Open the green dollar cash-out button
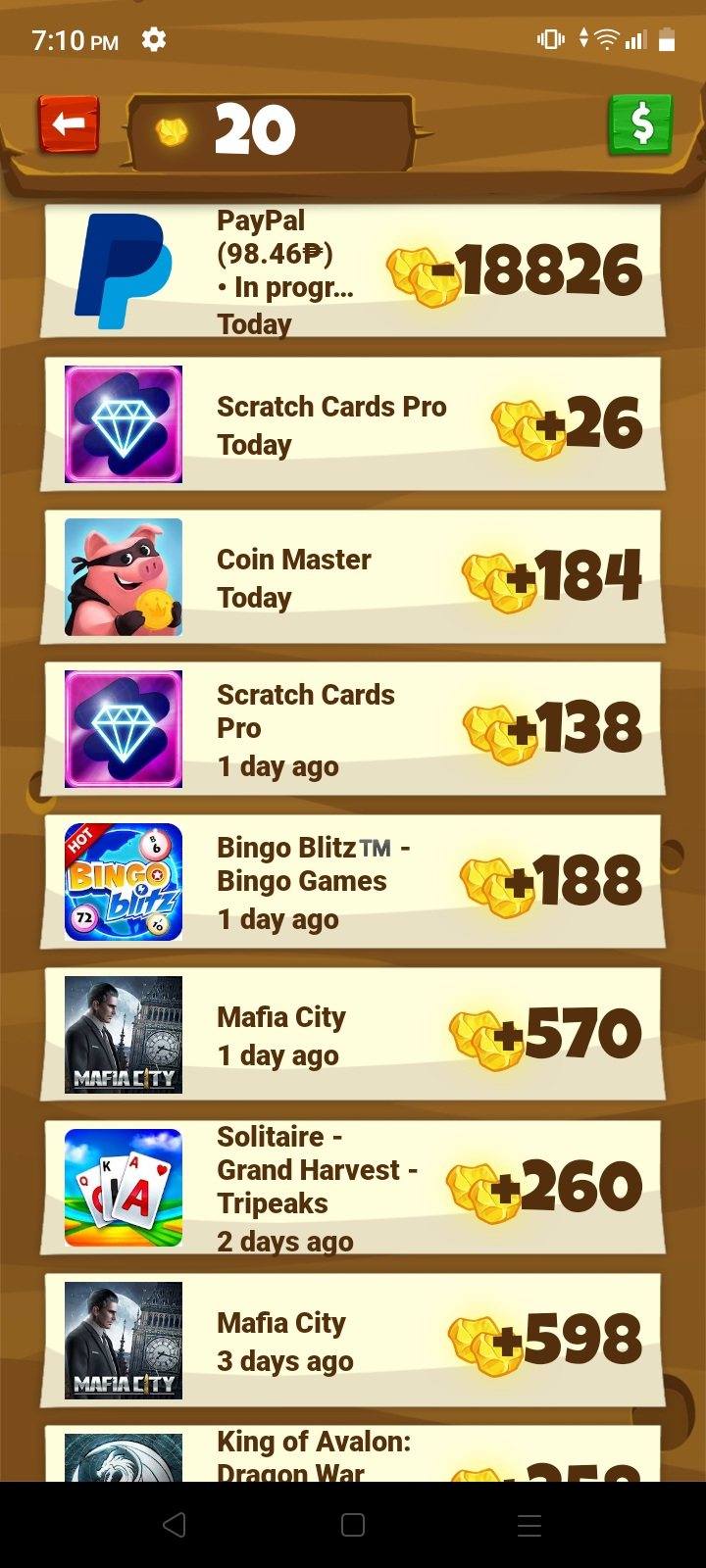 click(640, 124)
